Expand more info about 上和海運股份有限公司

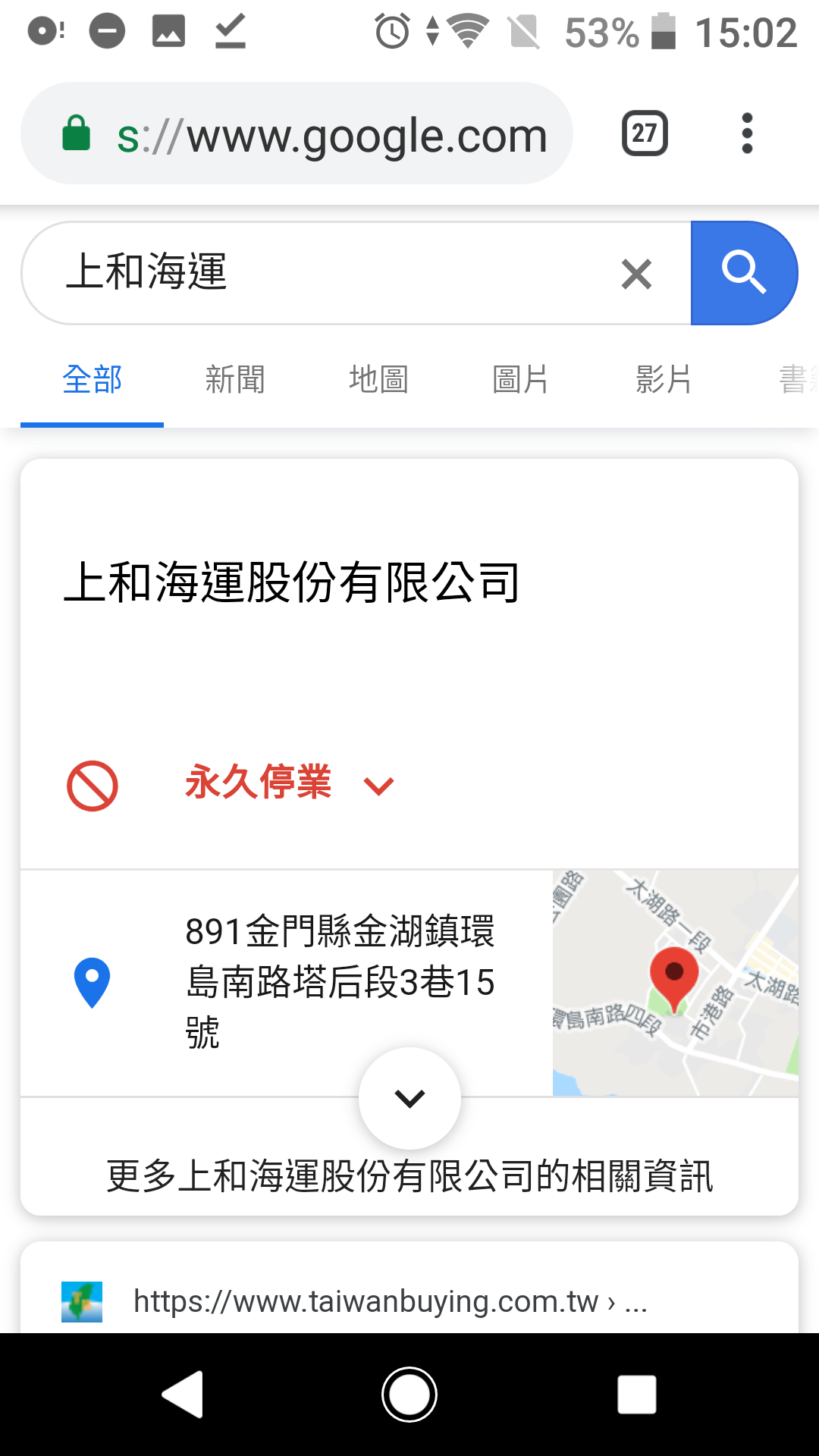tap(409, 1175)
